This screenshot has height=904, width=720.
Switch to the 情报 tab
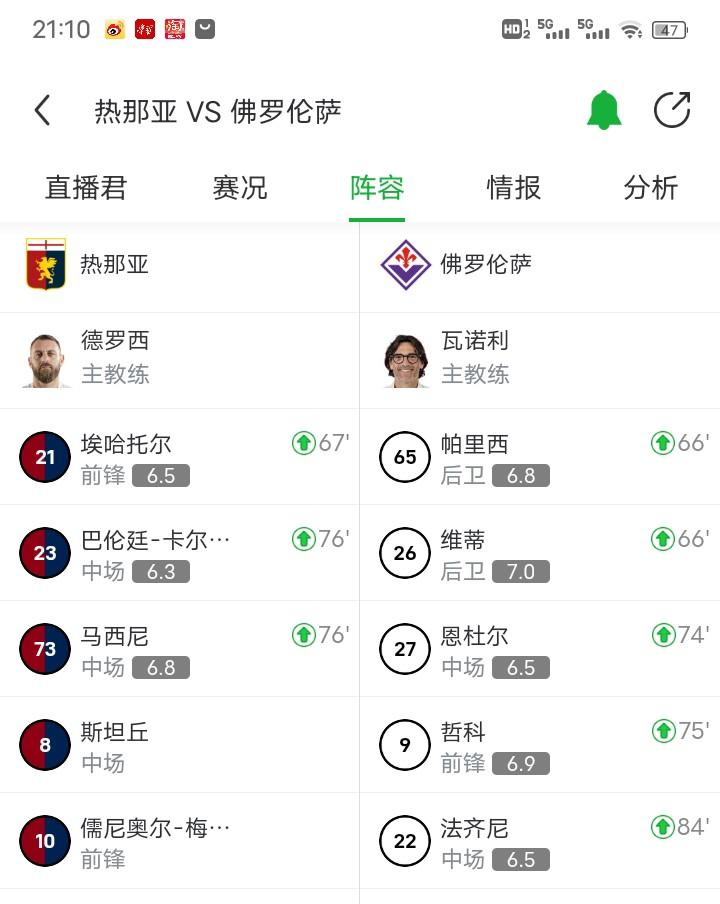513,188
